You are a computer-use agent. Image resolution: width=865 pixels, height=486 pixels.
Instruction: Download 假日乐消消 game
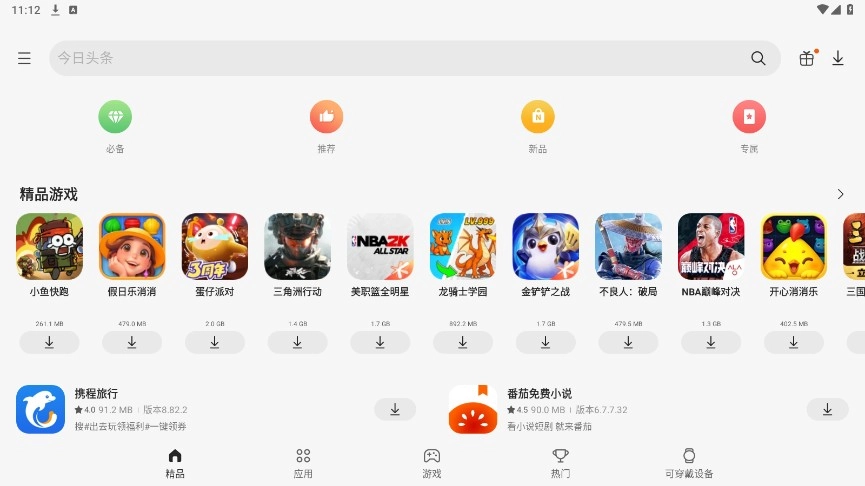[x=132, y=342]
